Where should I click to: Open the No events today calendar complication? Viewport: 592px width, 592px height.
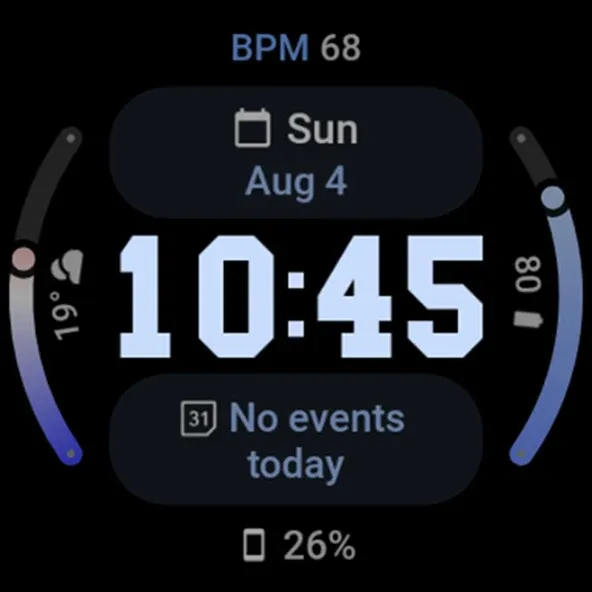[x=296, y=439]
